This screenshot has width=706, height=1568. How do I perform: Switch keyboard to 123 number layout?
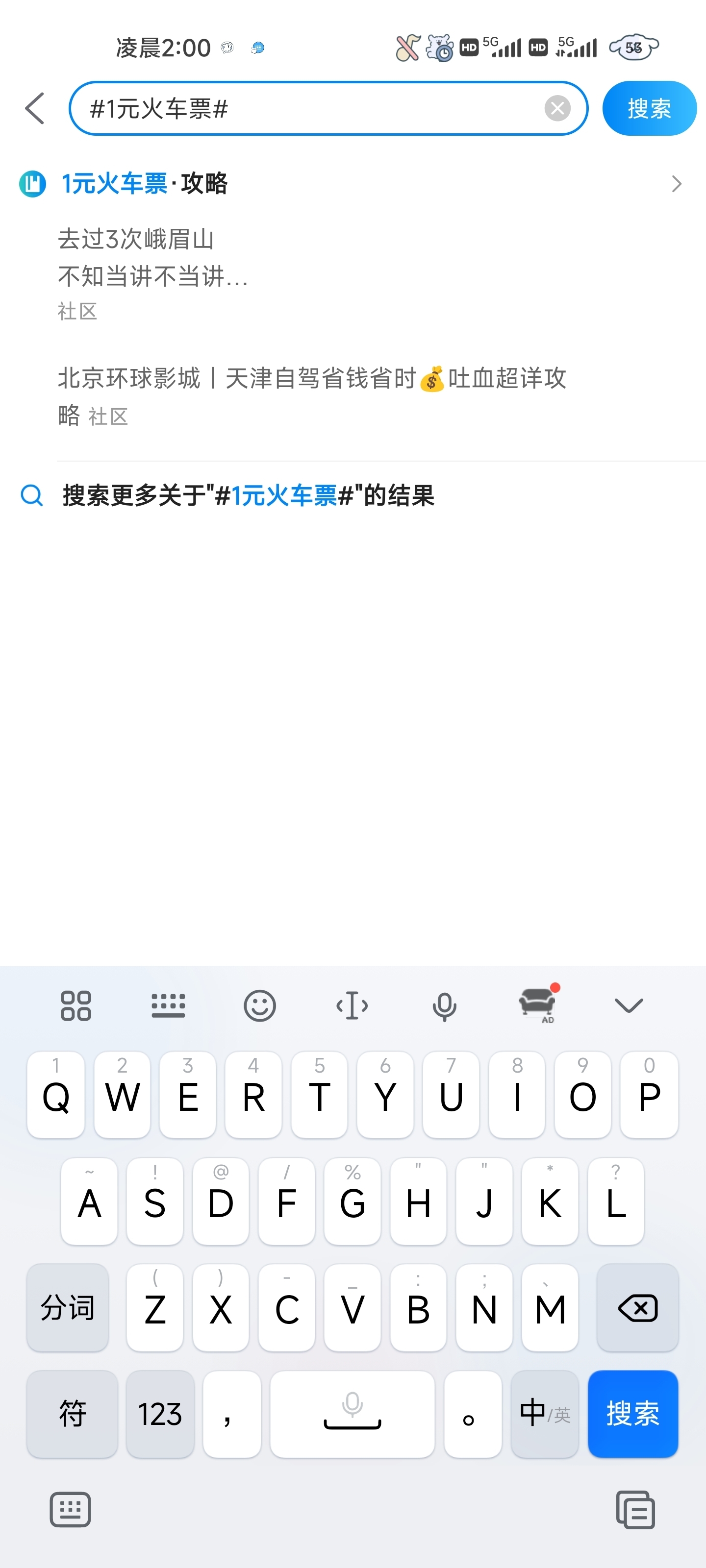click(160, 1413)
